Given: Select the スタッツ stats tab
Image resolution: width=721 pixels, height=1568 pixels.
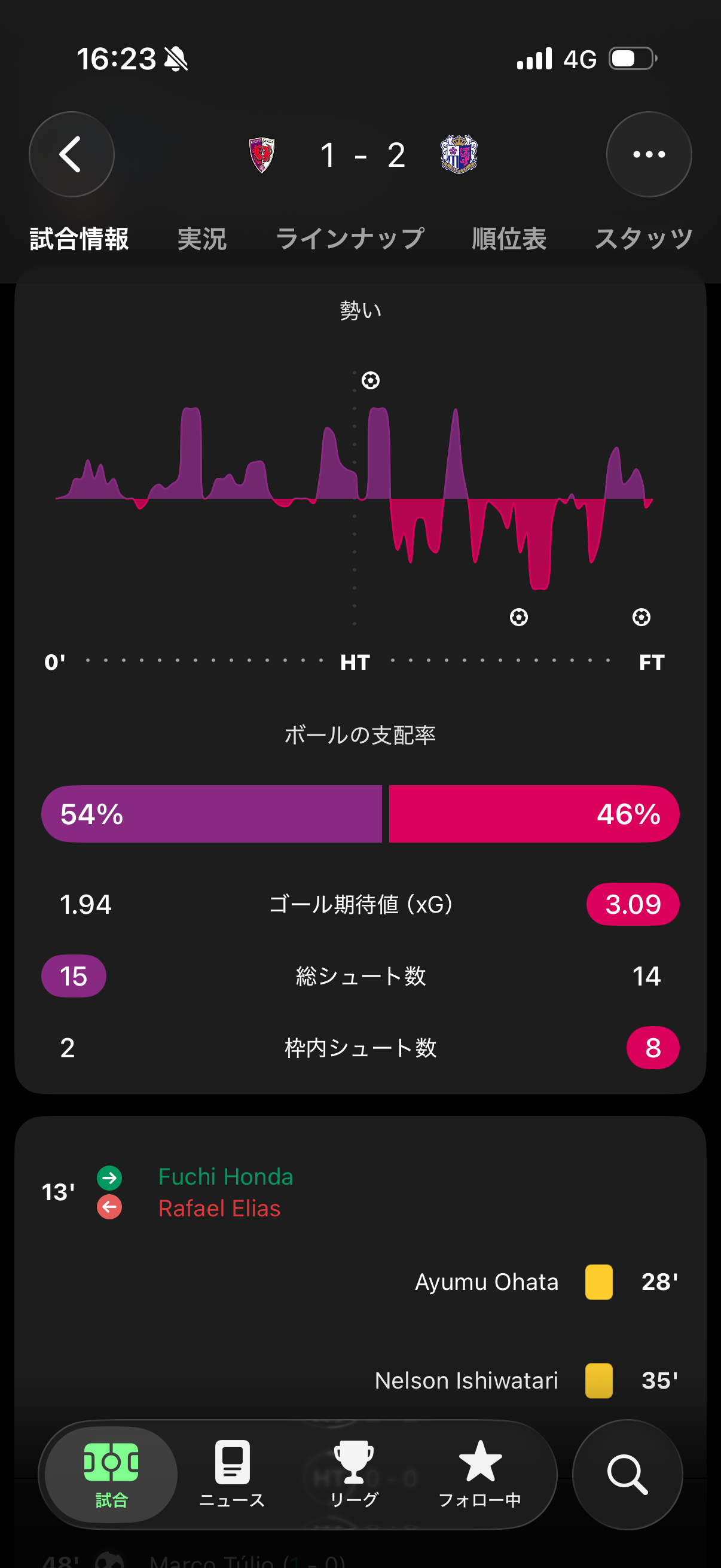Looking at the screenshot, I should [644, 239].
